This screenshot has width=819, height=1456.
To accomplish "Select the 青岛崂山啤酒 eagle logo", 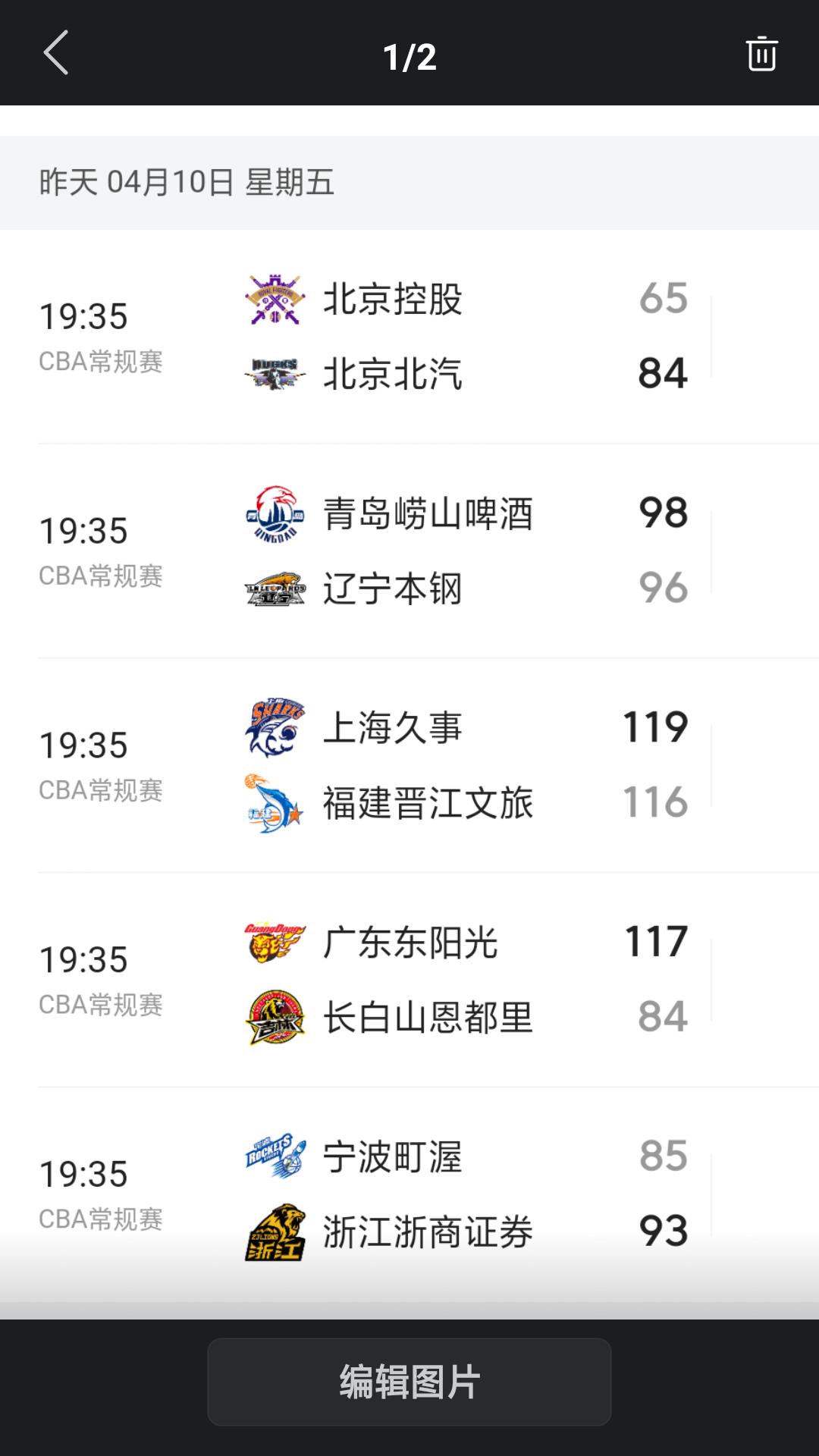I will coord(275,514).
